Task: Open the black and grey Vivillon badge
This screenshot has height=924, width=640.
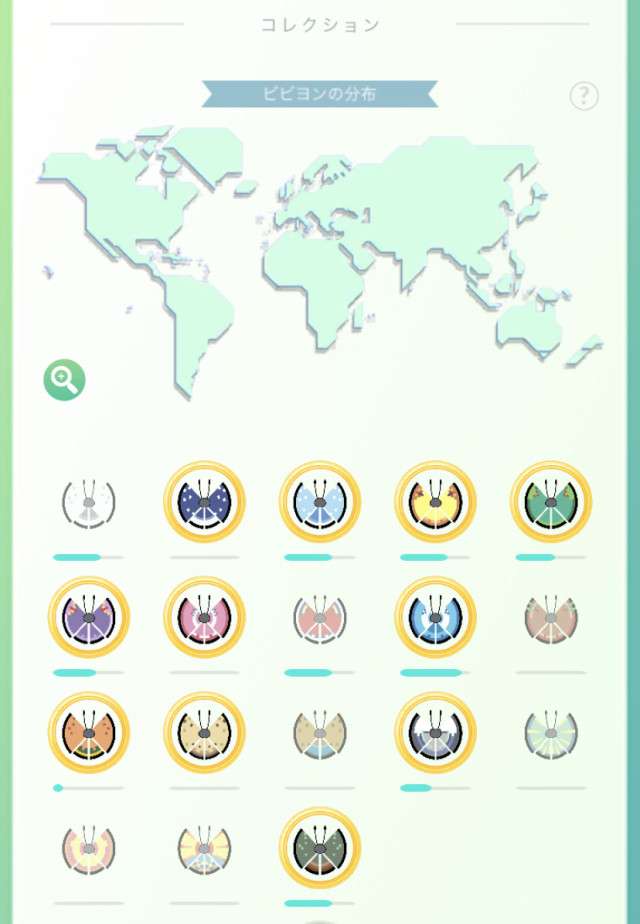Action: pos(435,733)
